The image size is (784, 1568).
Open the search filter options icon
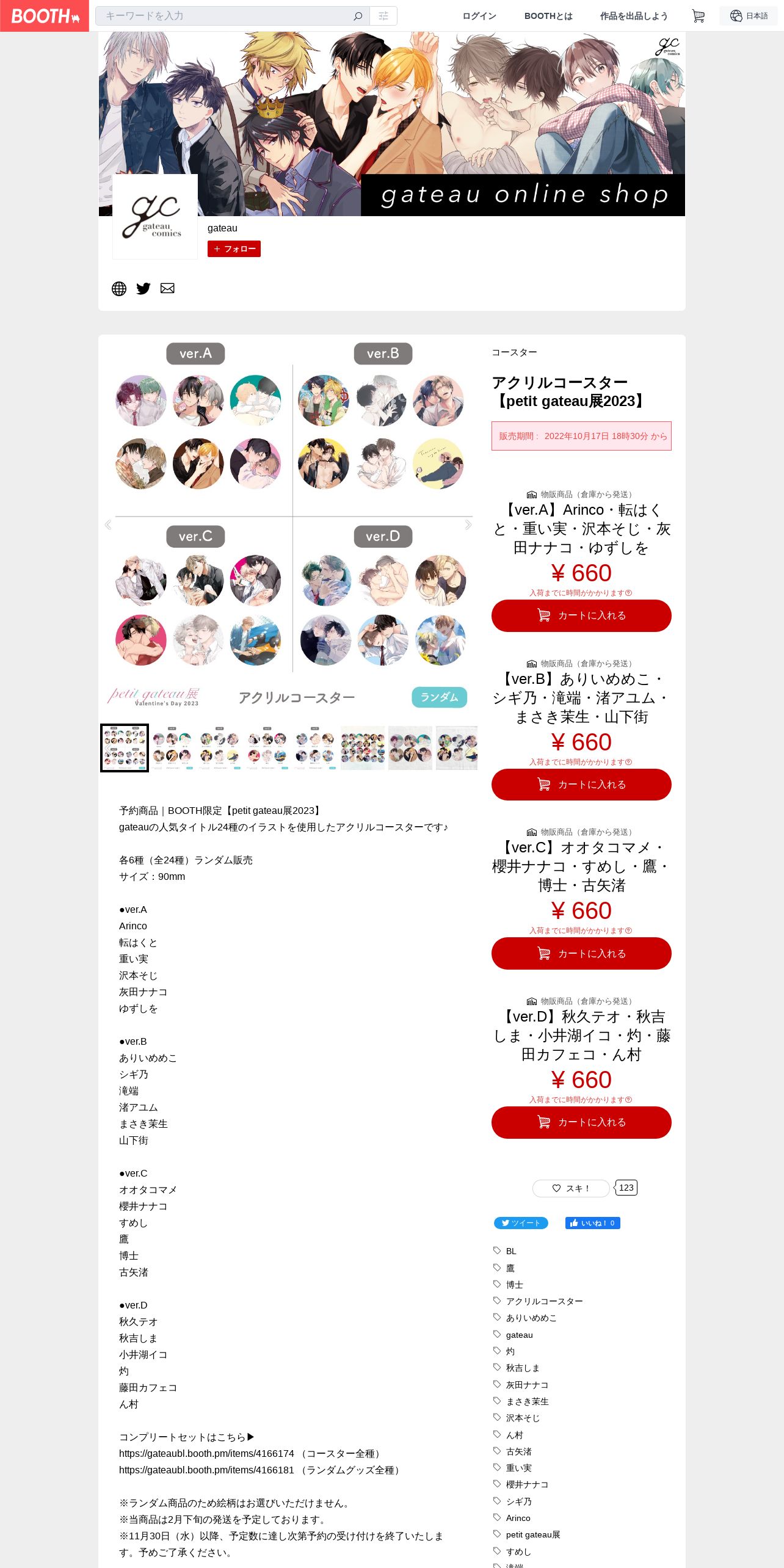pos(383,16)
